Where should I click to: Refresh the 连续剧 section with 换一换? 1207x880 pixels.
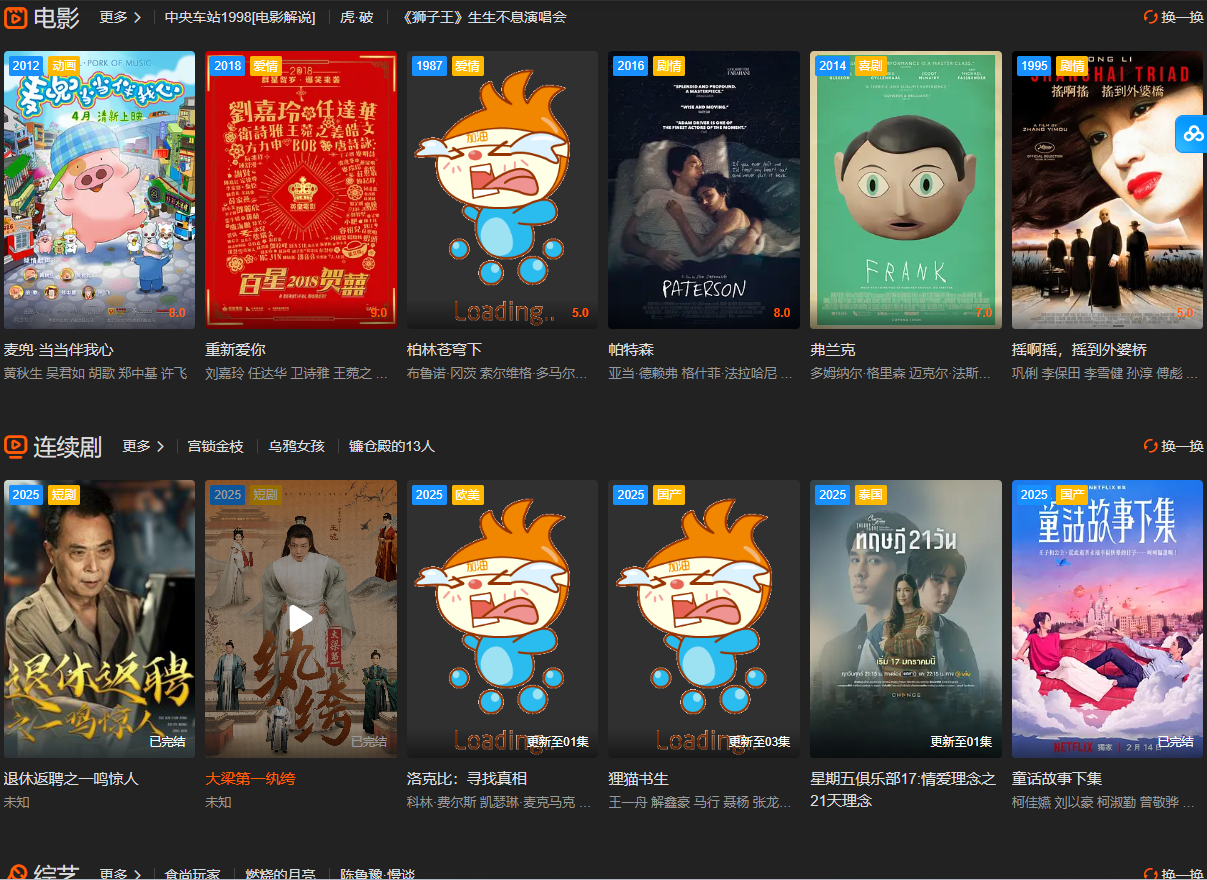click(x=1173, y=446)
